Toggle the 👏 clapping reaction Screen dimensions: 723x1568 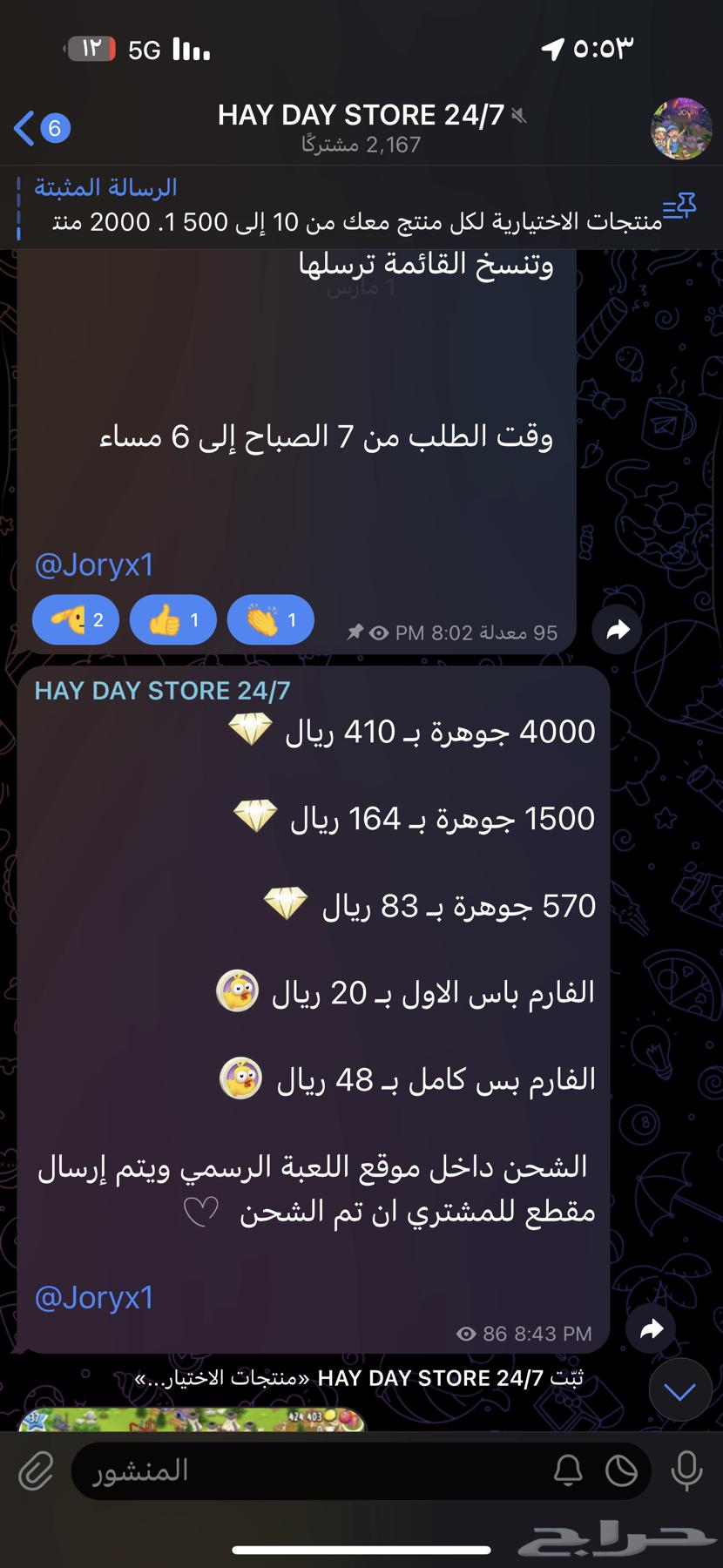point(270,619)
